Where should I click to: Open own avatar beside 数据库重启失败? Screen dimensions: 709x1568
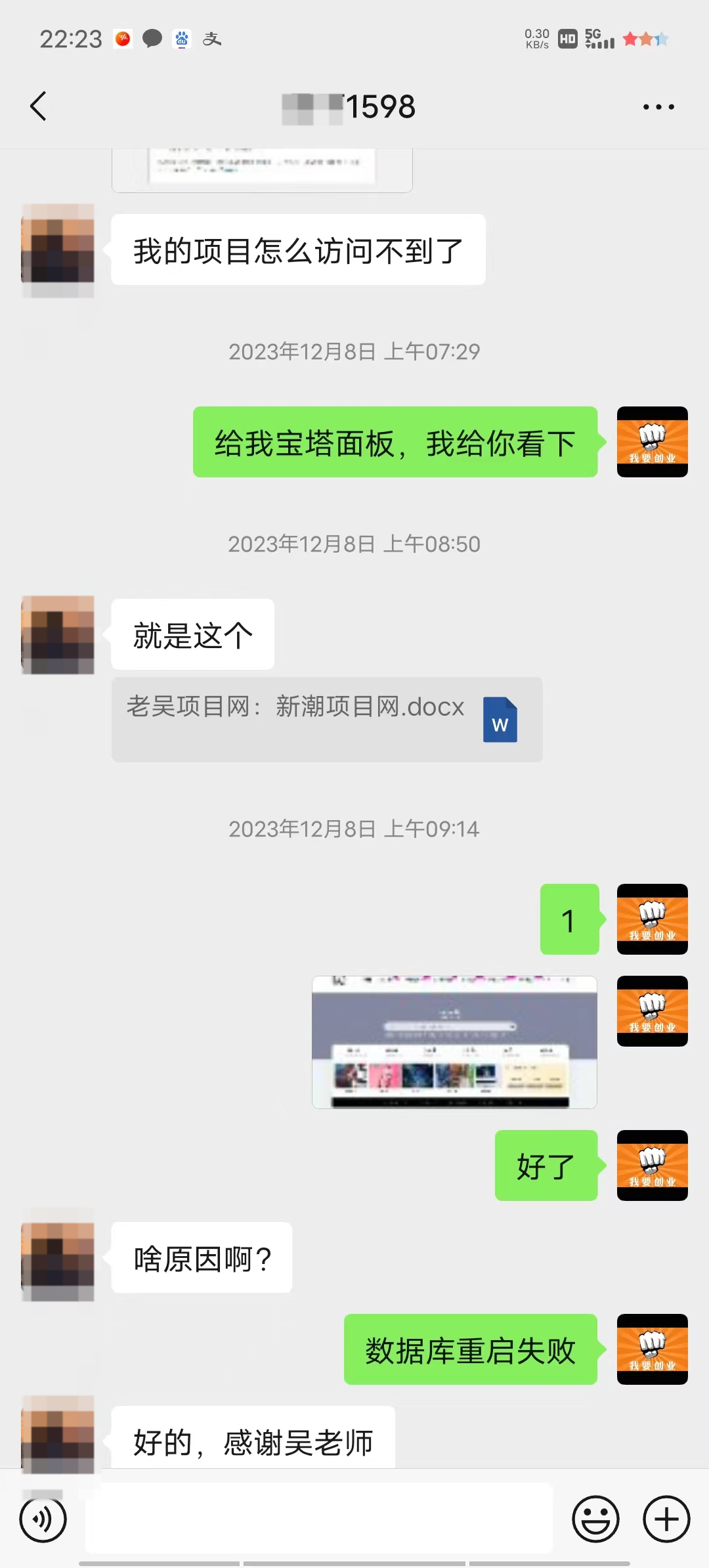point(652,1349)
